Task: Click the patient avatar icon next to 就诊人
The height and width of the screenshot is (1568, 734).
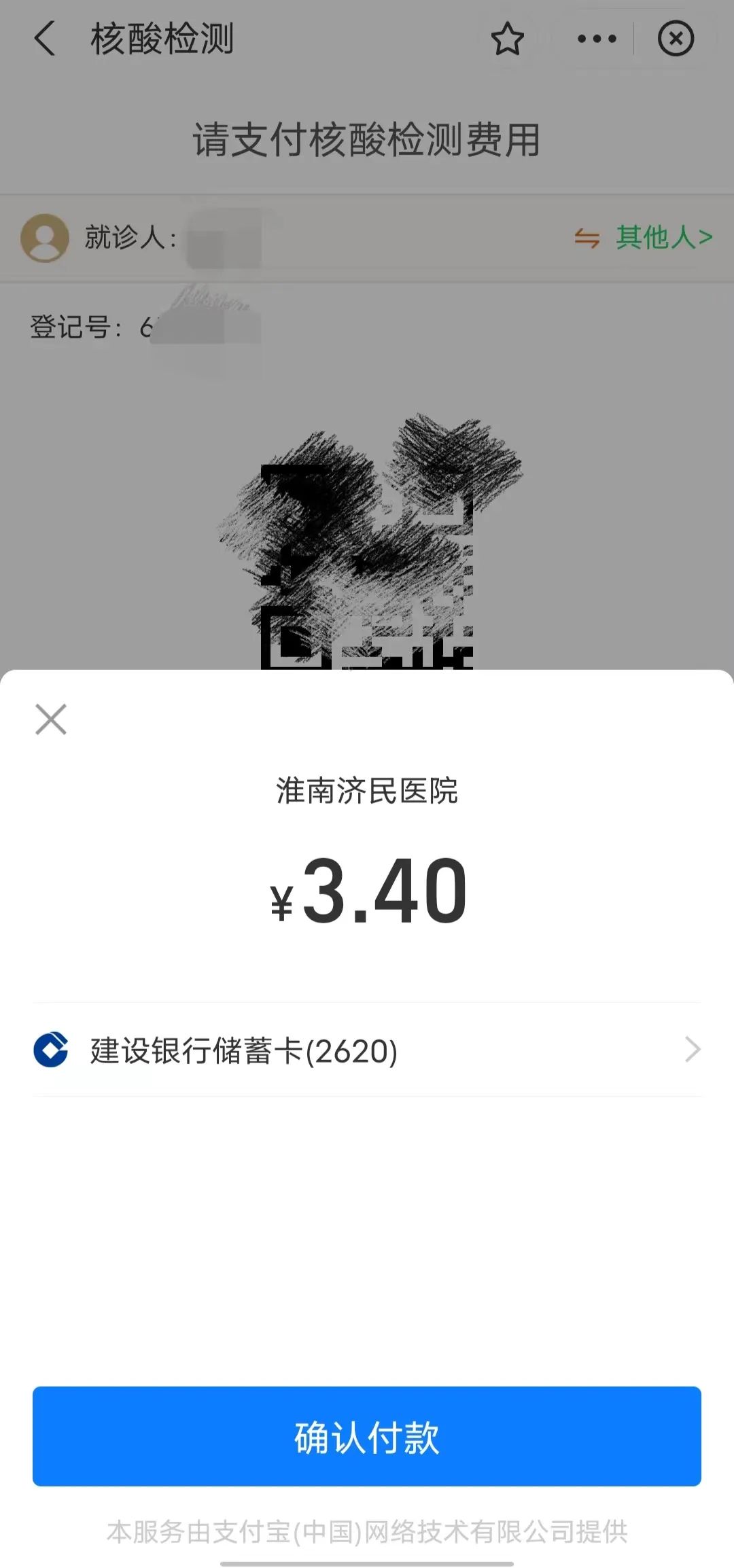Action: tap(46, 238)
